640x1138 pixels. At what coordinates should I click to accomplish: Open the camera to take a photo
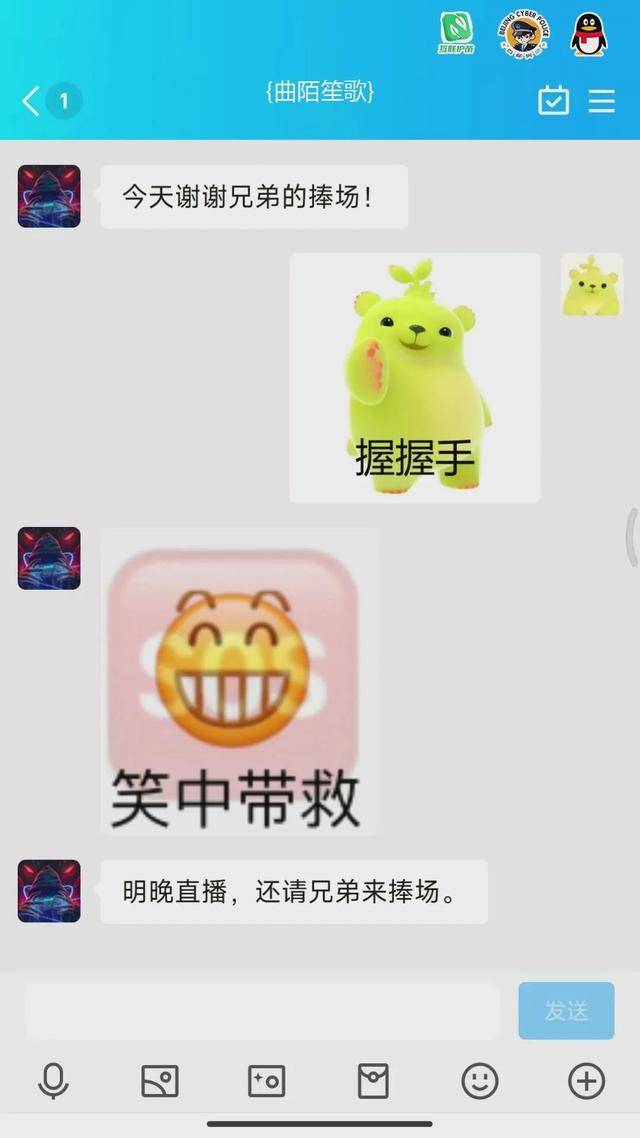point(266,1081)
